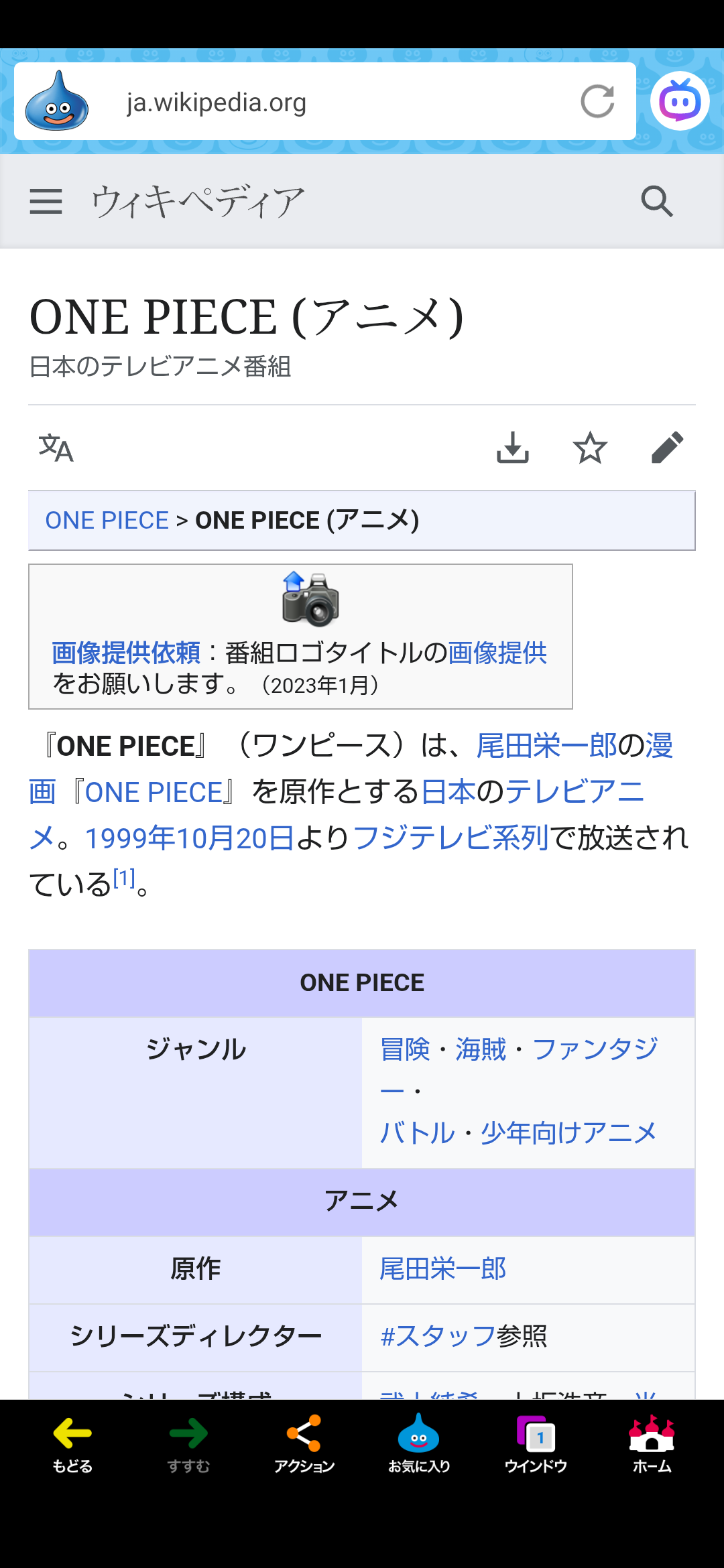Go to ホーム from the bottom bar
The width and height of the screenshot is (724, 1568).
[x=652, y=1445]
